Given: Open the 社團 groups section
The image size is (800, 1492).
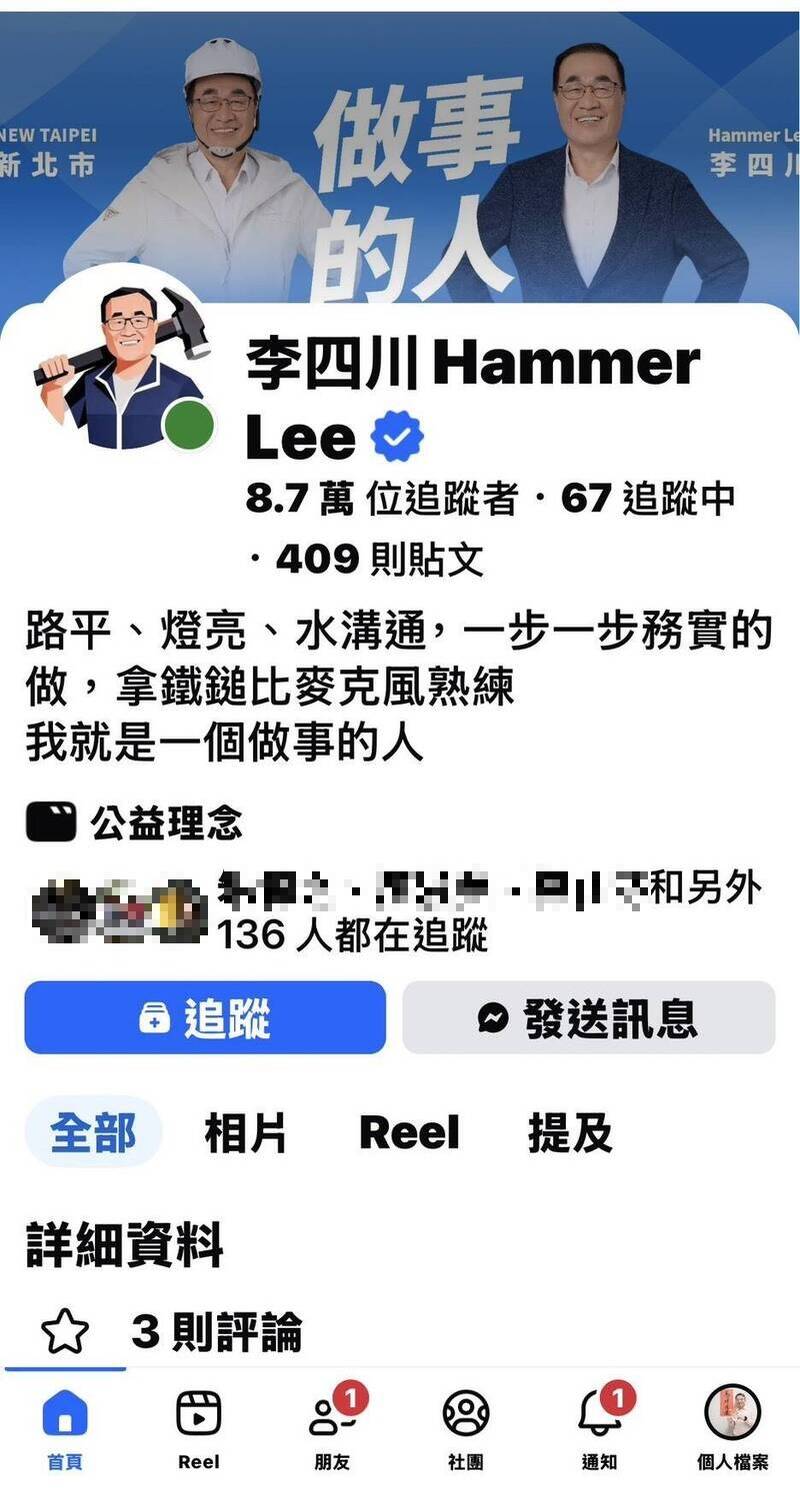Looking at the screenshot, I should [466, 1430].
